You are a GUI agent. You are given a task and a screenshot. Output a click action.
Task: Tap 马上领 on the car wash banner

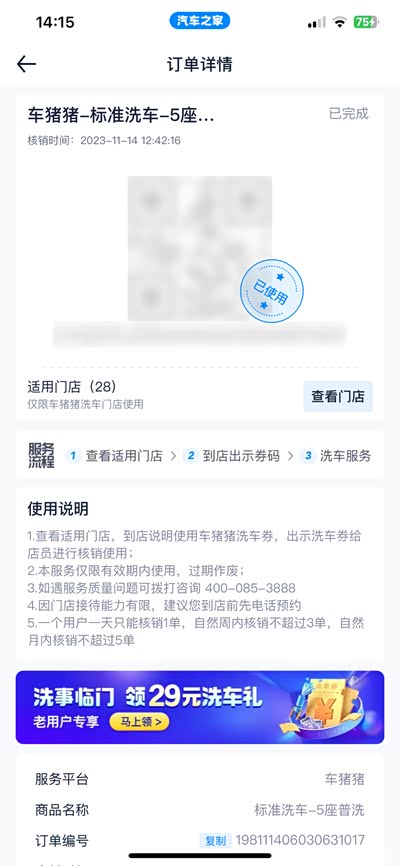[x=139, y=721]
